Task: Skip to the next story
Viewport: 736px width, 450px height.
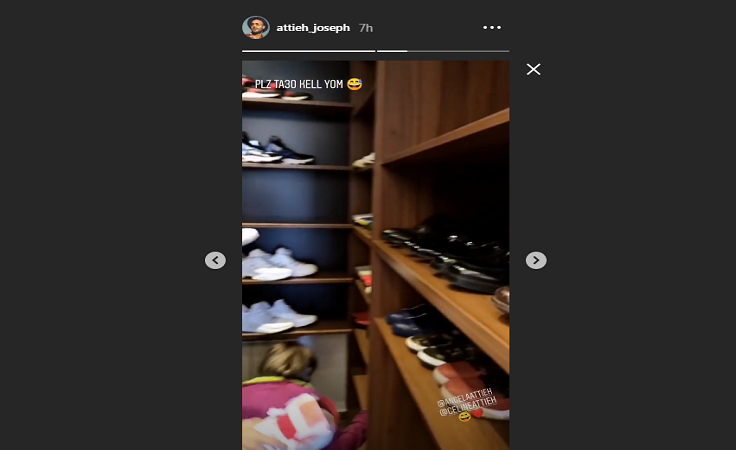Action: point(536,260)
